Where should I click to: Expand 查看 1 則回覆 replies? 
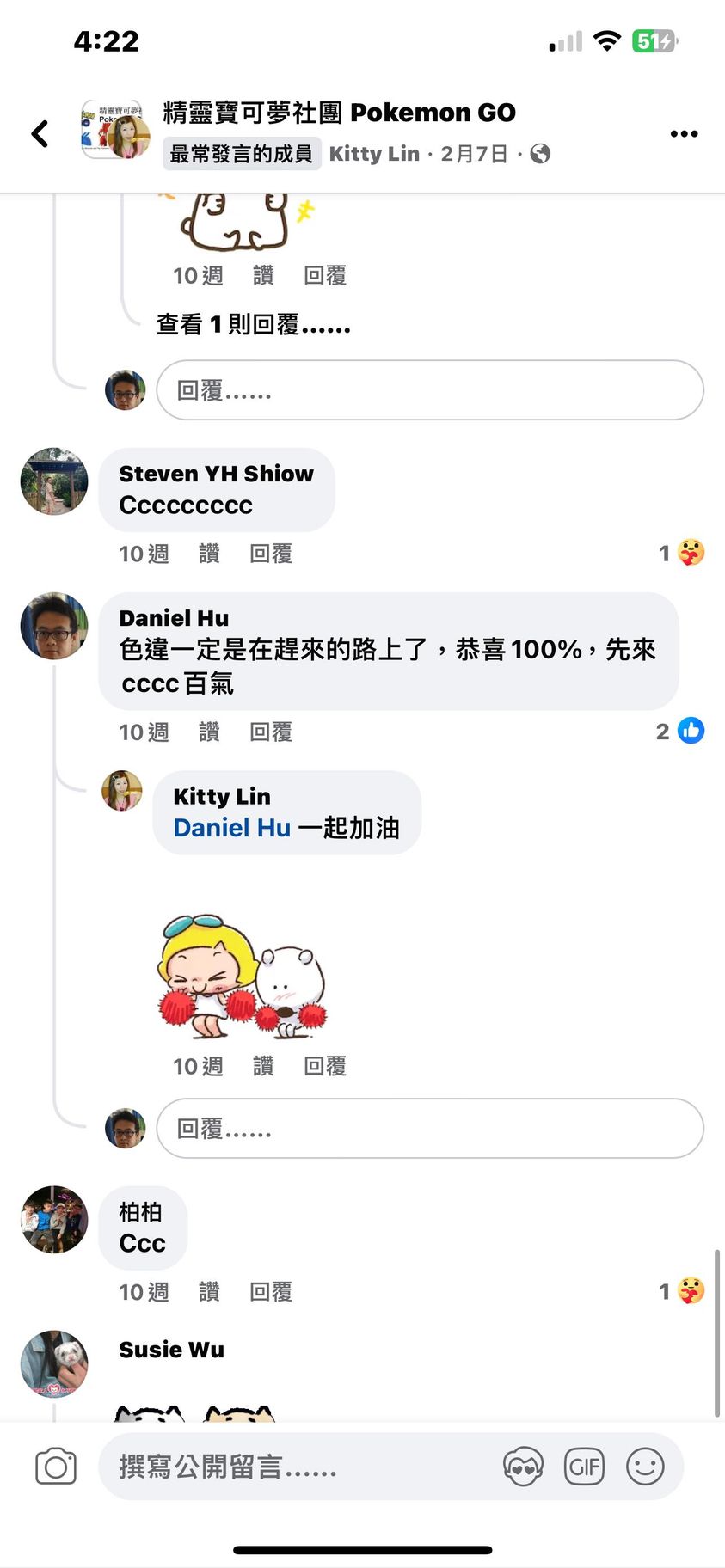click(253, 324)
